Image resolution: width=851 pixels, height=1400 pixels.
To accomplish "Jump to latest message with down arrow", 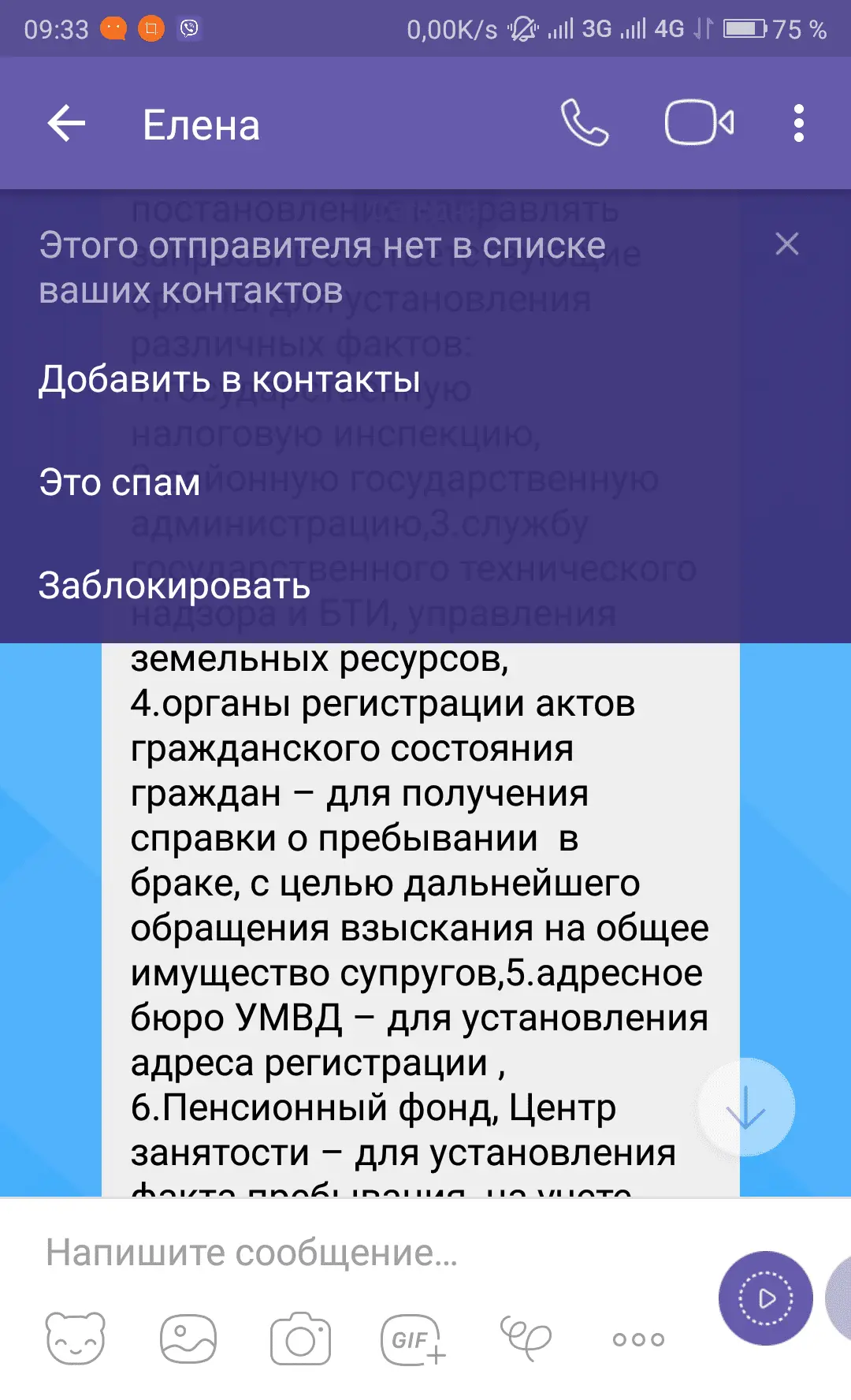I will 745,1108.
